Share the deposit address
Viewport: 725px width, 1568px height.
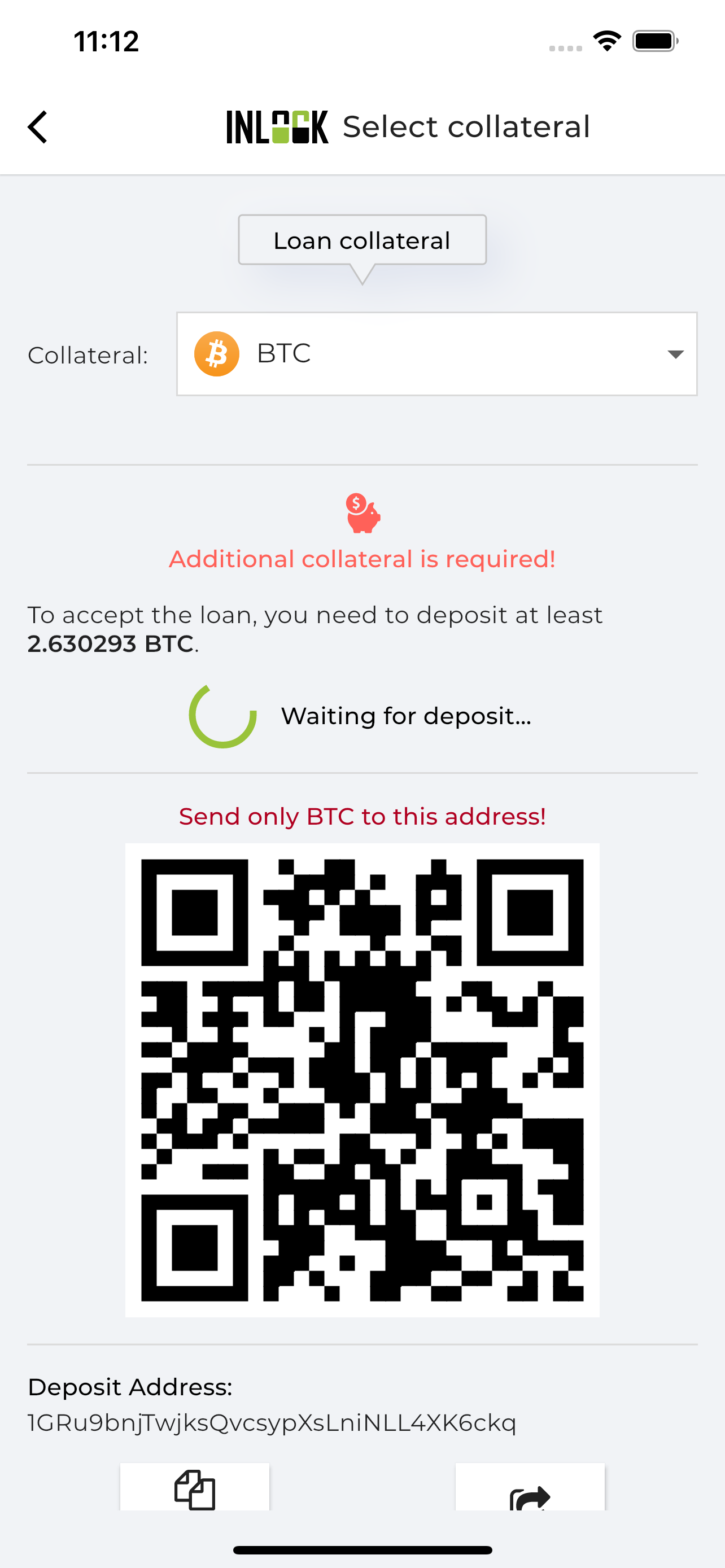[x=530, y=1487]
